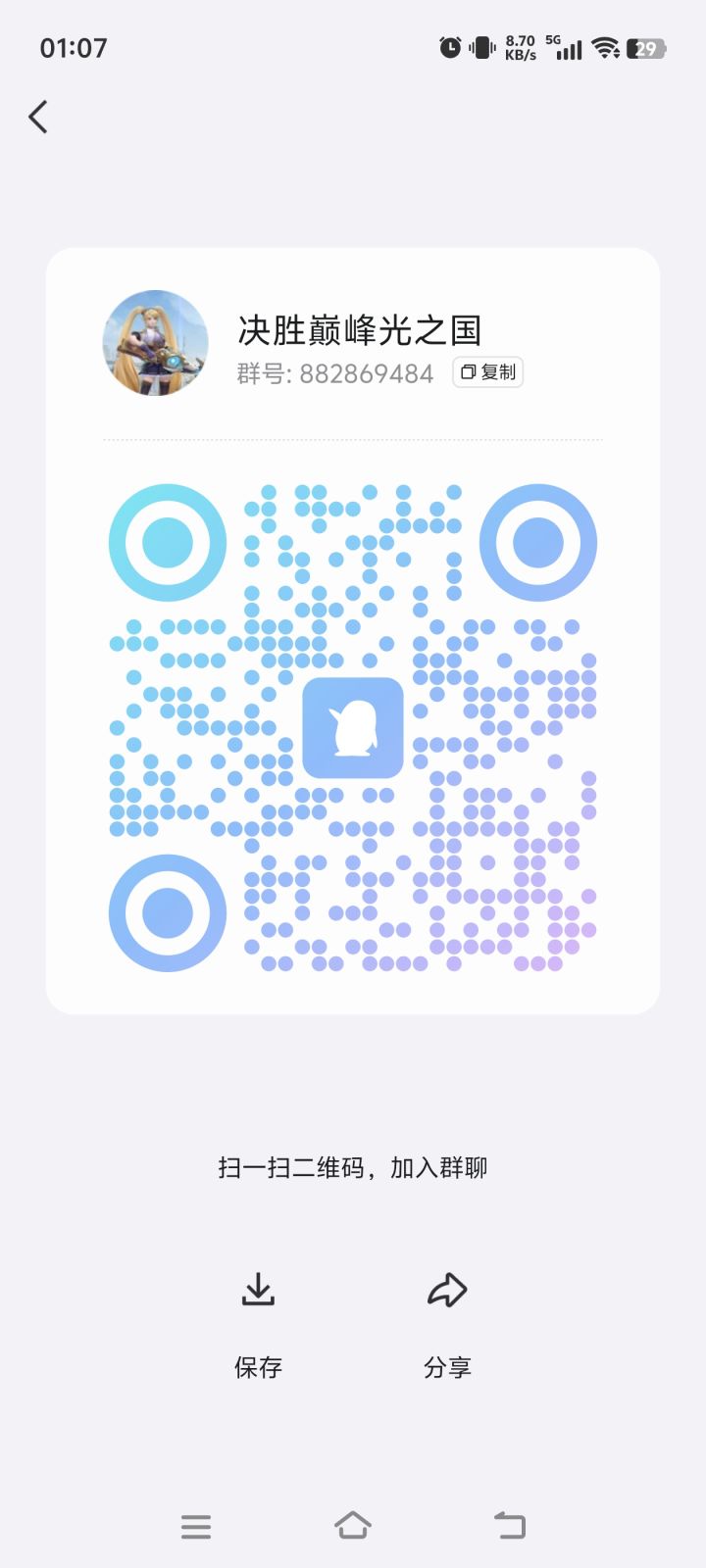Viewport: 706px width, 1568px height.
Task: Tap the group name 决胜巅峰光之国
Action: tap(360, 331)
